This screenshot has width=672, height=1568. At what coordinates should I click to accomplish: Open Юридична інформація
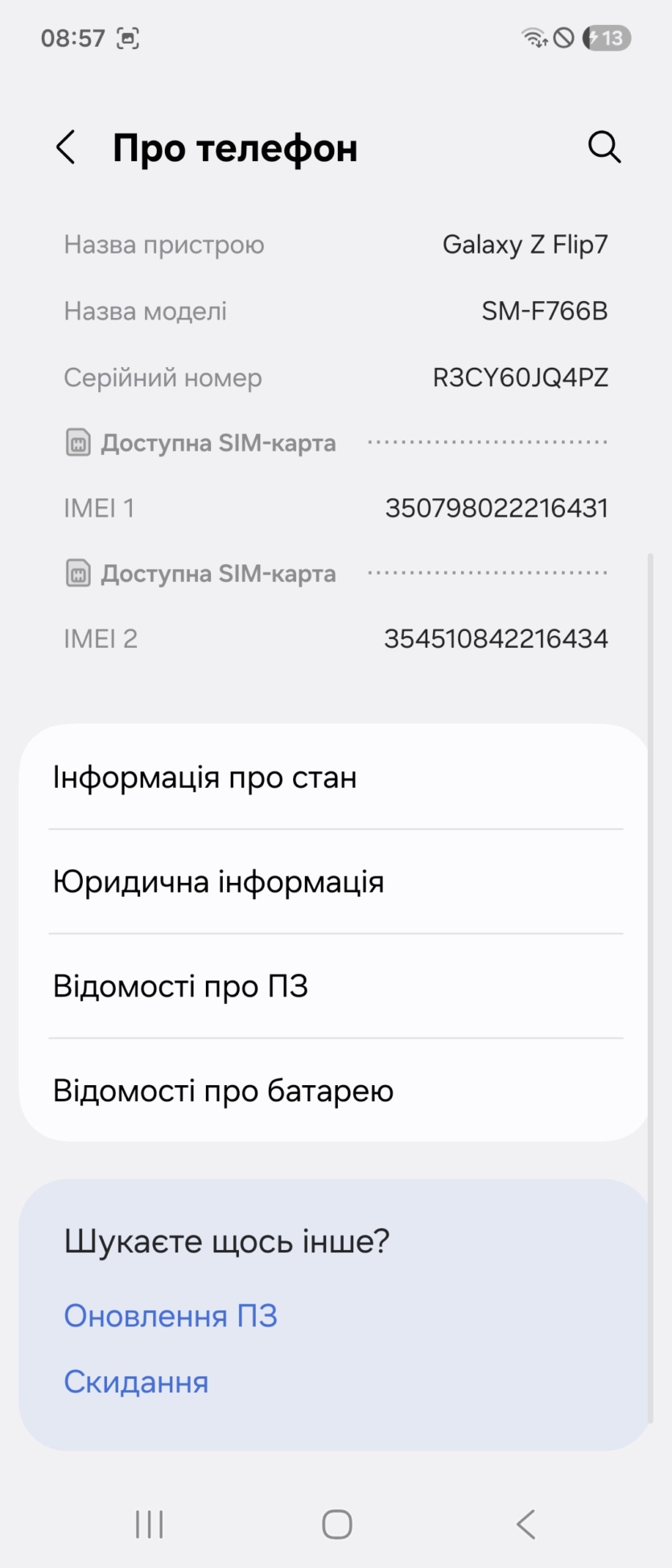[335, 882]
